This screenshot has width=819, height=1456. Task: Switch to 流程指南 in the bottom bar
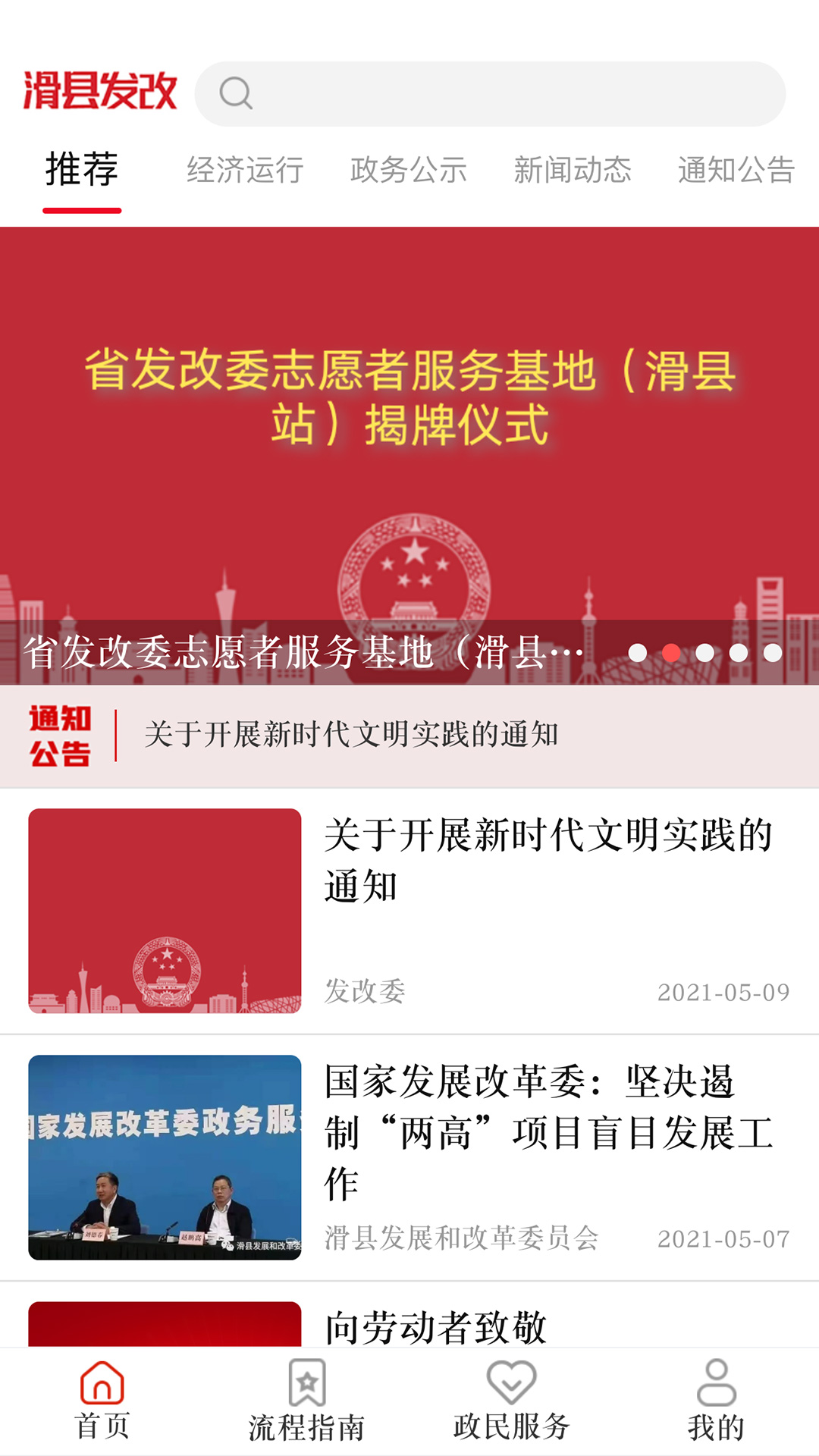pos(307,1401)
